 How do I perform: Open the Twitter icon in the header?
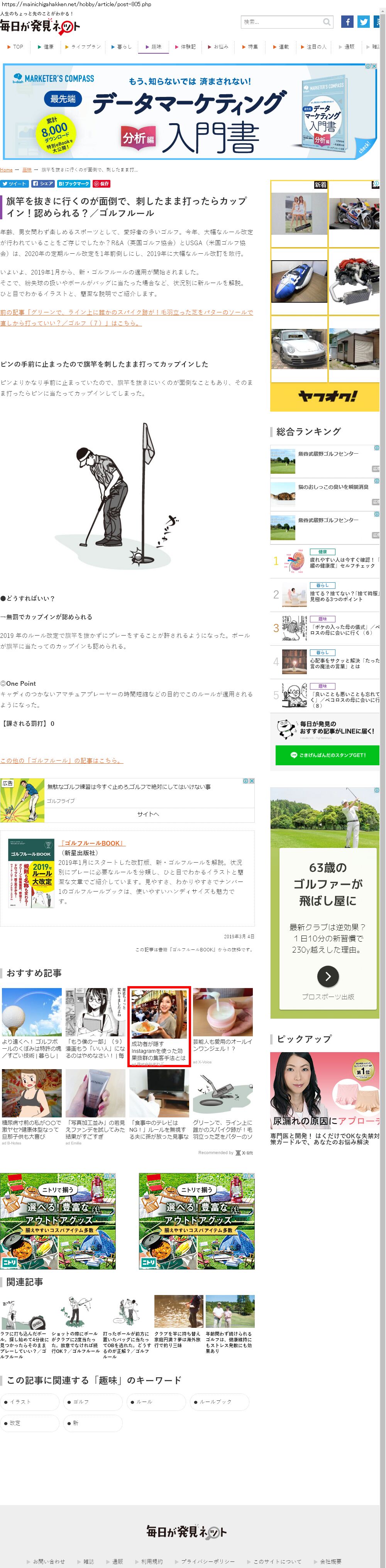pyautogui.click(x=364, y=22)
